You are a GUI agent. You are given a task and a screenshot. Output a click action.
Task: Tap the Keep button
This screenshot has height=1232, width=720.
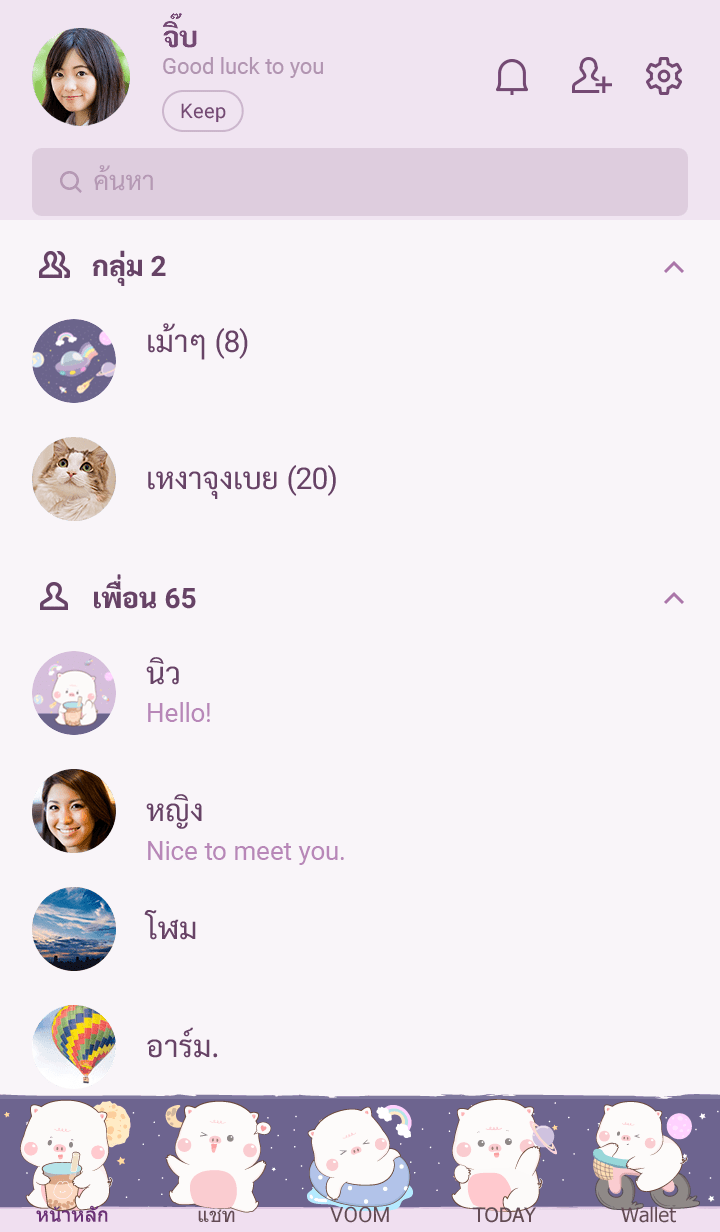tap(203, 111)
